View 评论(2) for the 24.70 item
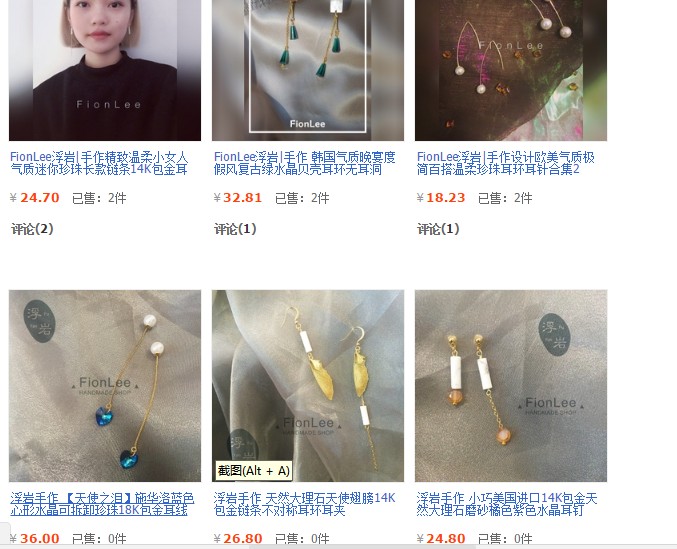 (32, 229)
